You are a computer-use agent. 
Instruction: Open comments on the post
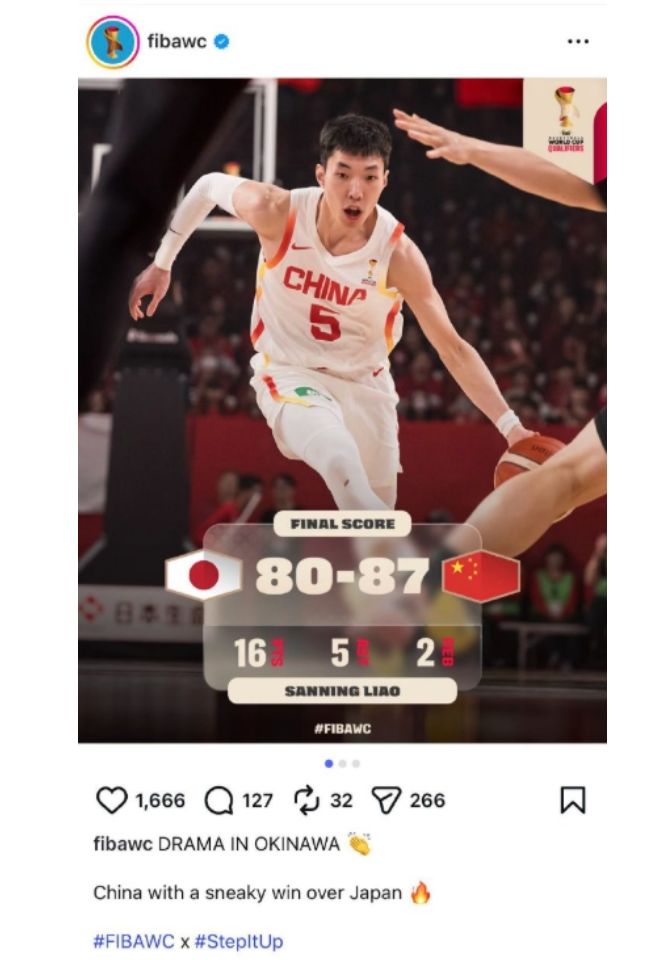tap(218, 800)
